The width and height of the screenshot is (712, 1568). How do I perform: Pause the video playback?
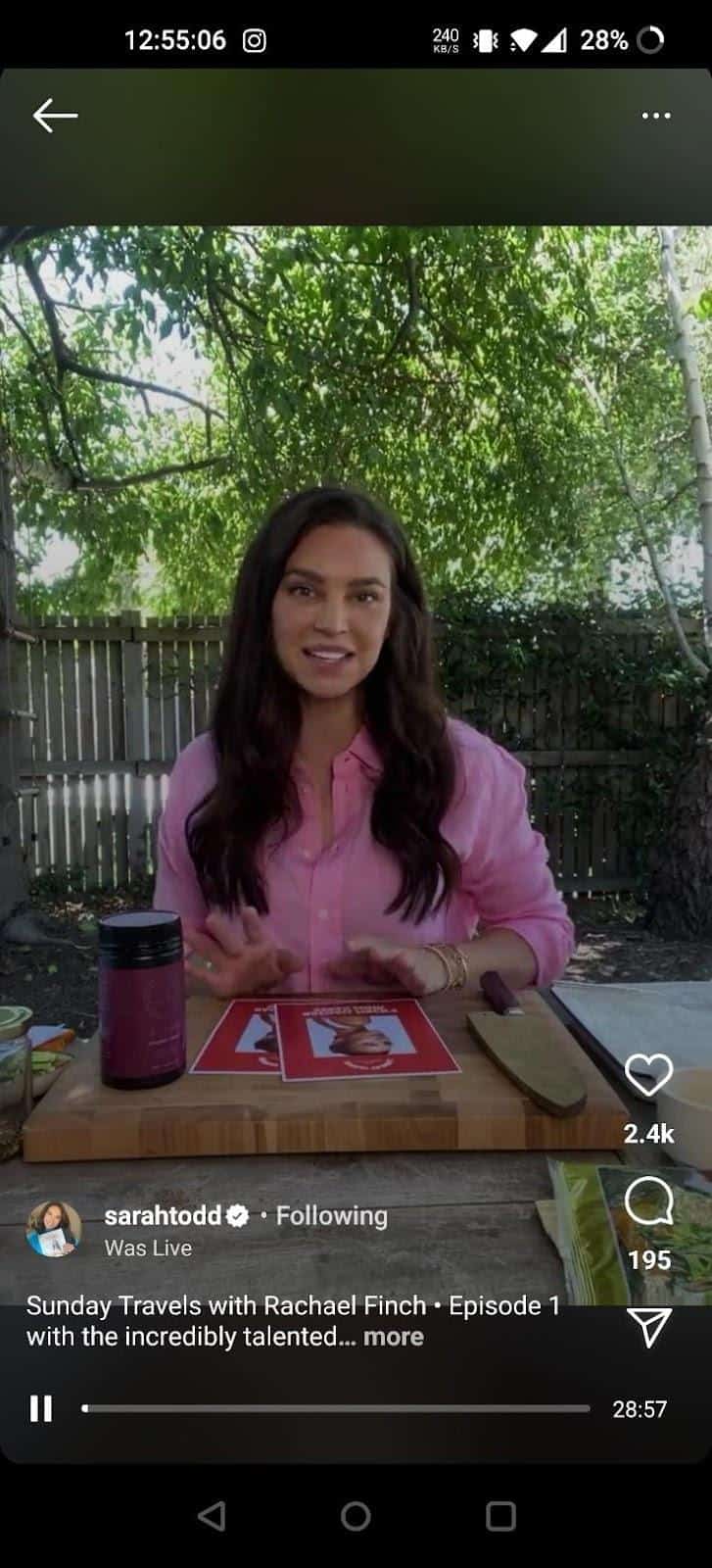41,1409
